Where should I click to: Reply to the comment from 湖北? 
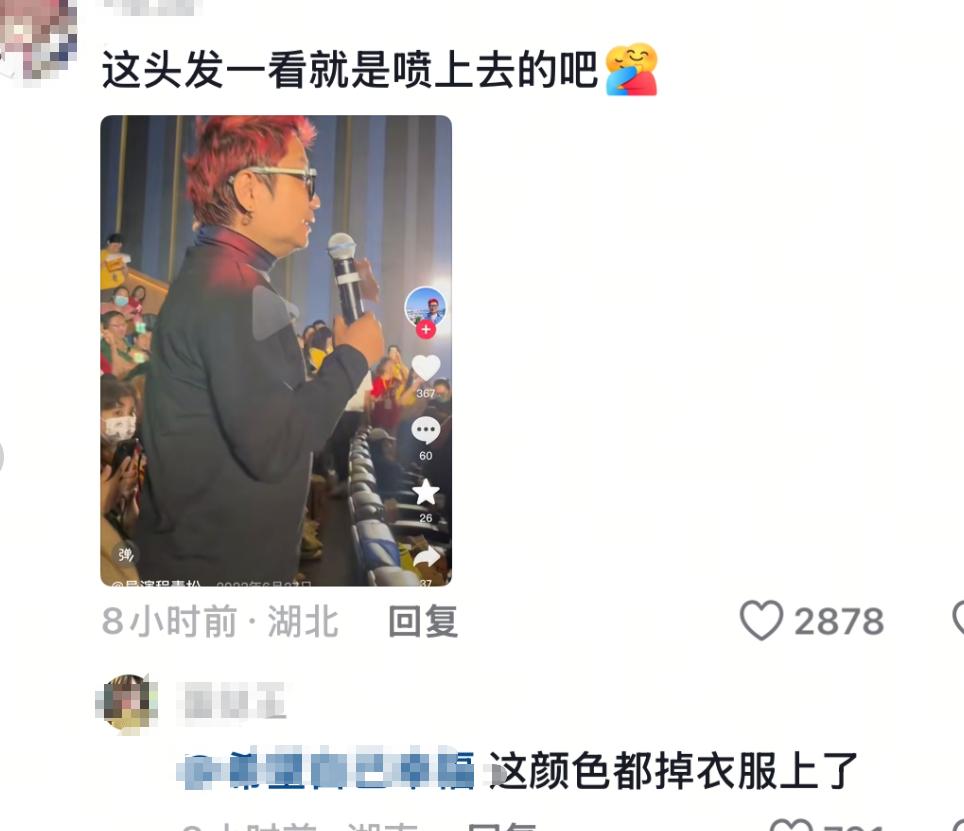pos(422,622)
